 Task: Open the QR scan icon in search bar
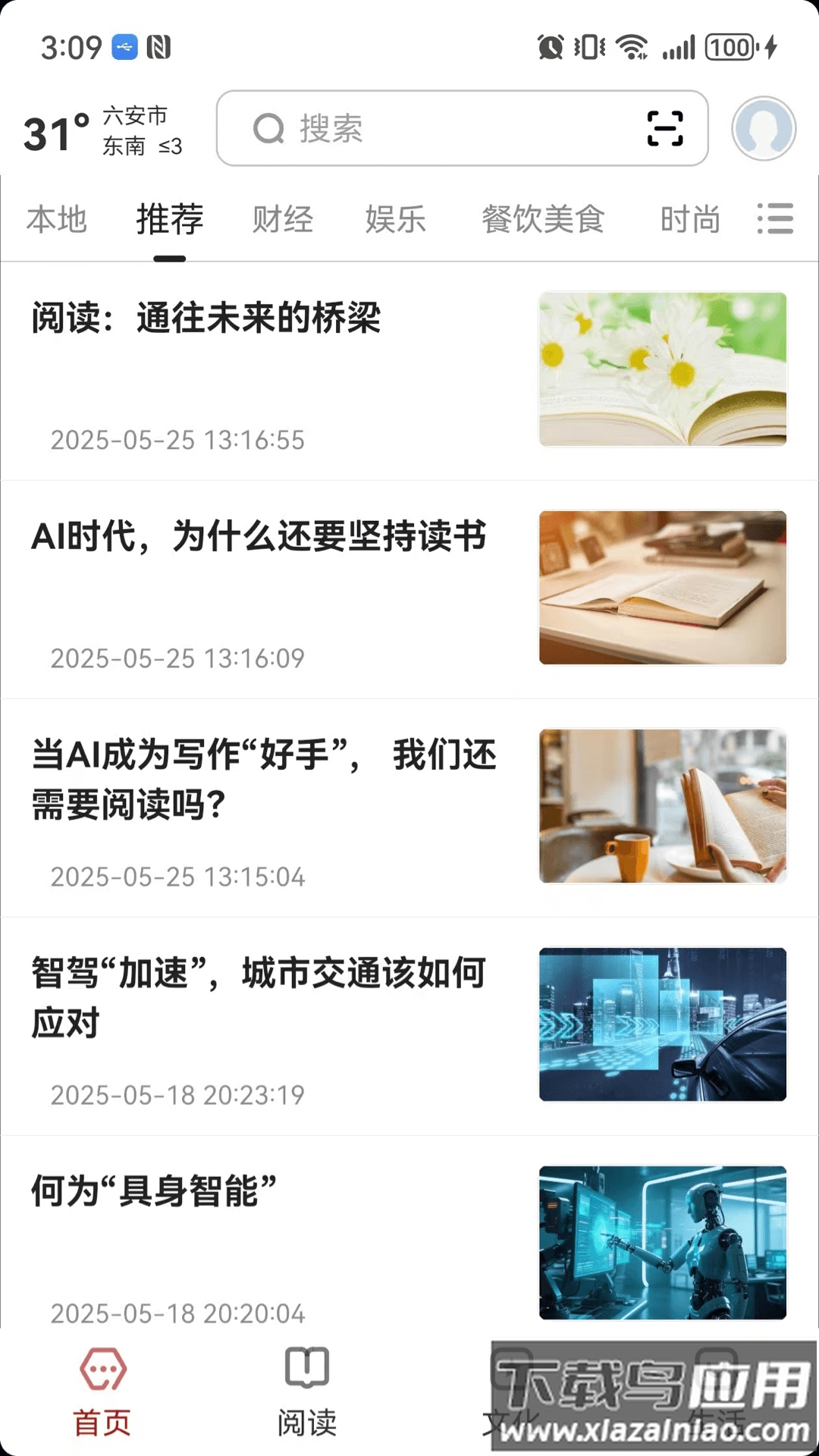[x=663, y=130]
